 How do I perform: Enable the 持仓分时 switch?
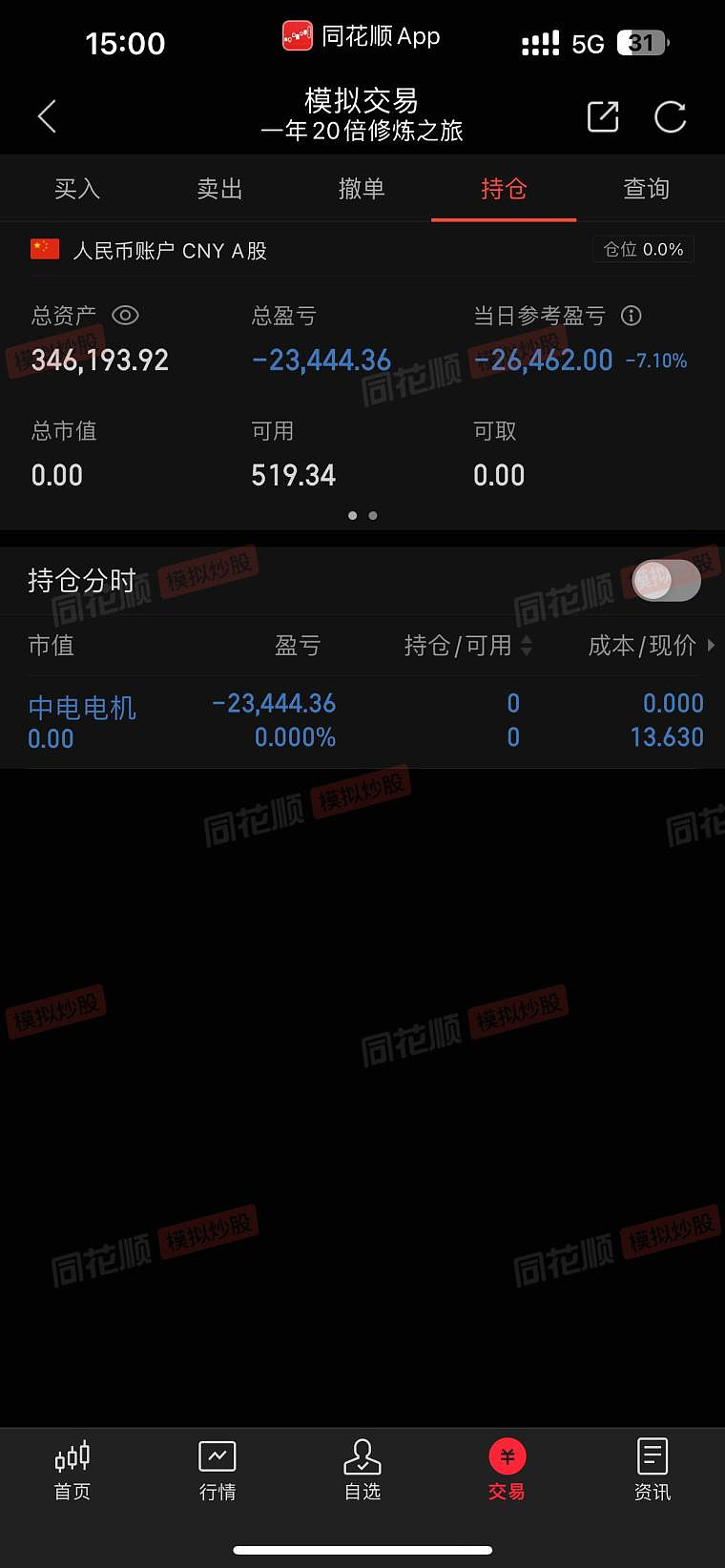click(x=667, y=580)
